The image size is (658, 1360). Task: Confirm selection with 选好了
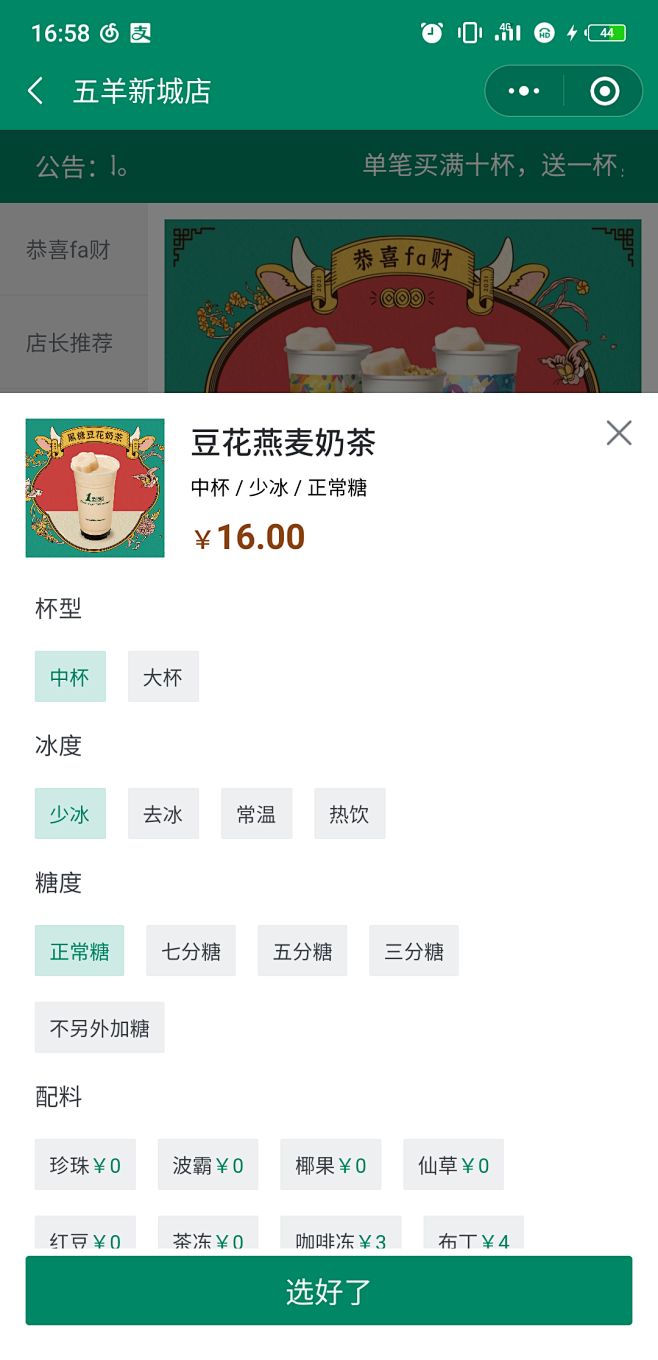[x=329, y=1291]
